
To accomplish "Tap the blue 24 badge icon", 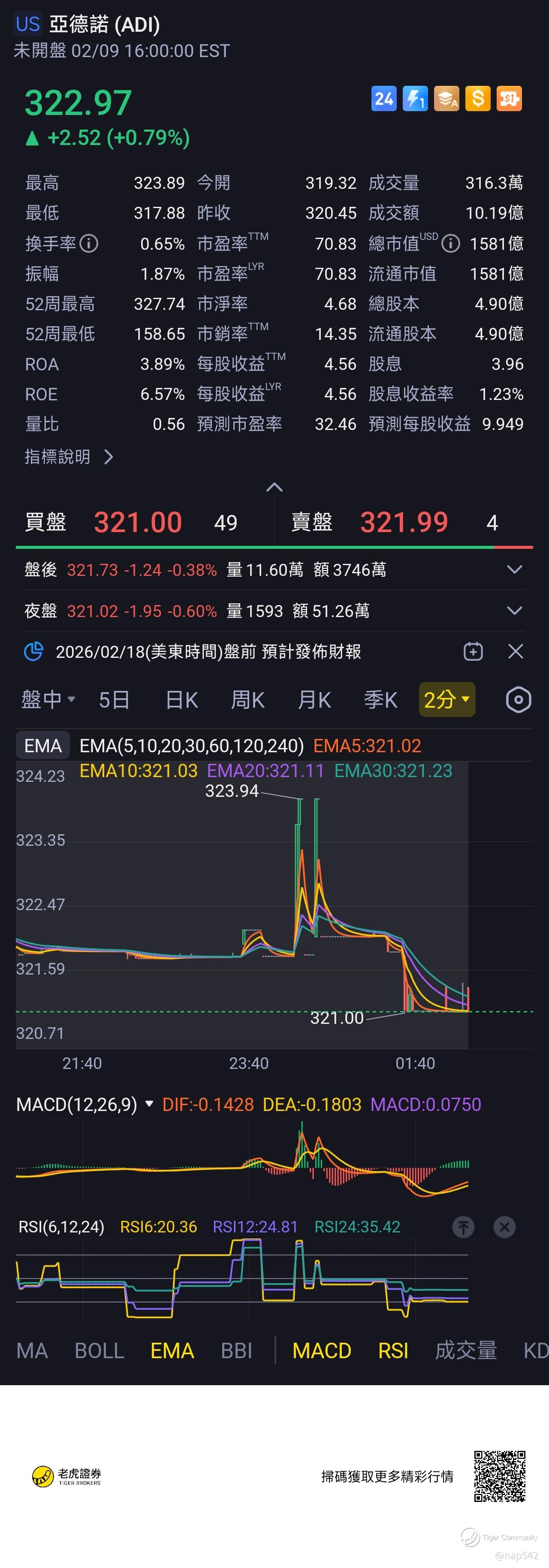I will click(383, 99).
